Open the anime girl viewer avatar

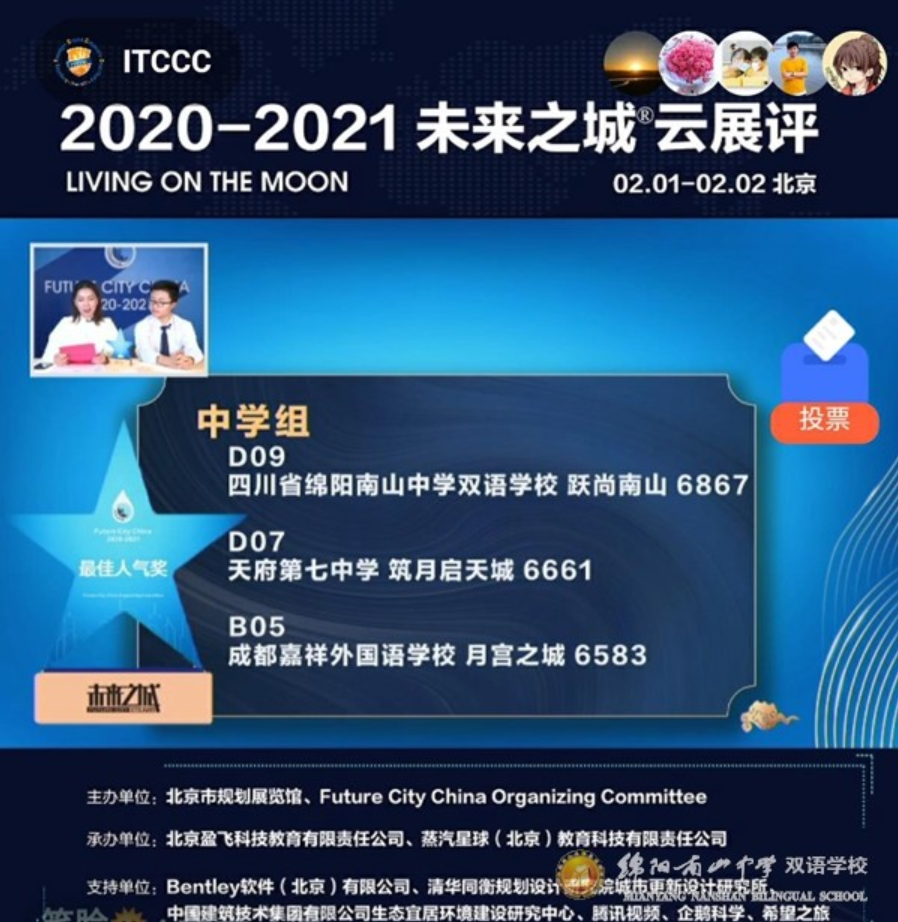point(856,63)
